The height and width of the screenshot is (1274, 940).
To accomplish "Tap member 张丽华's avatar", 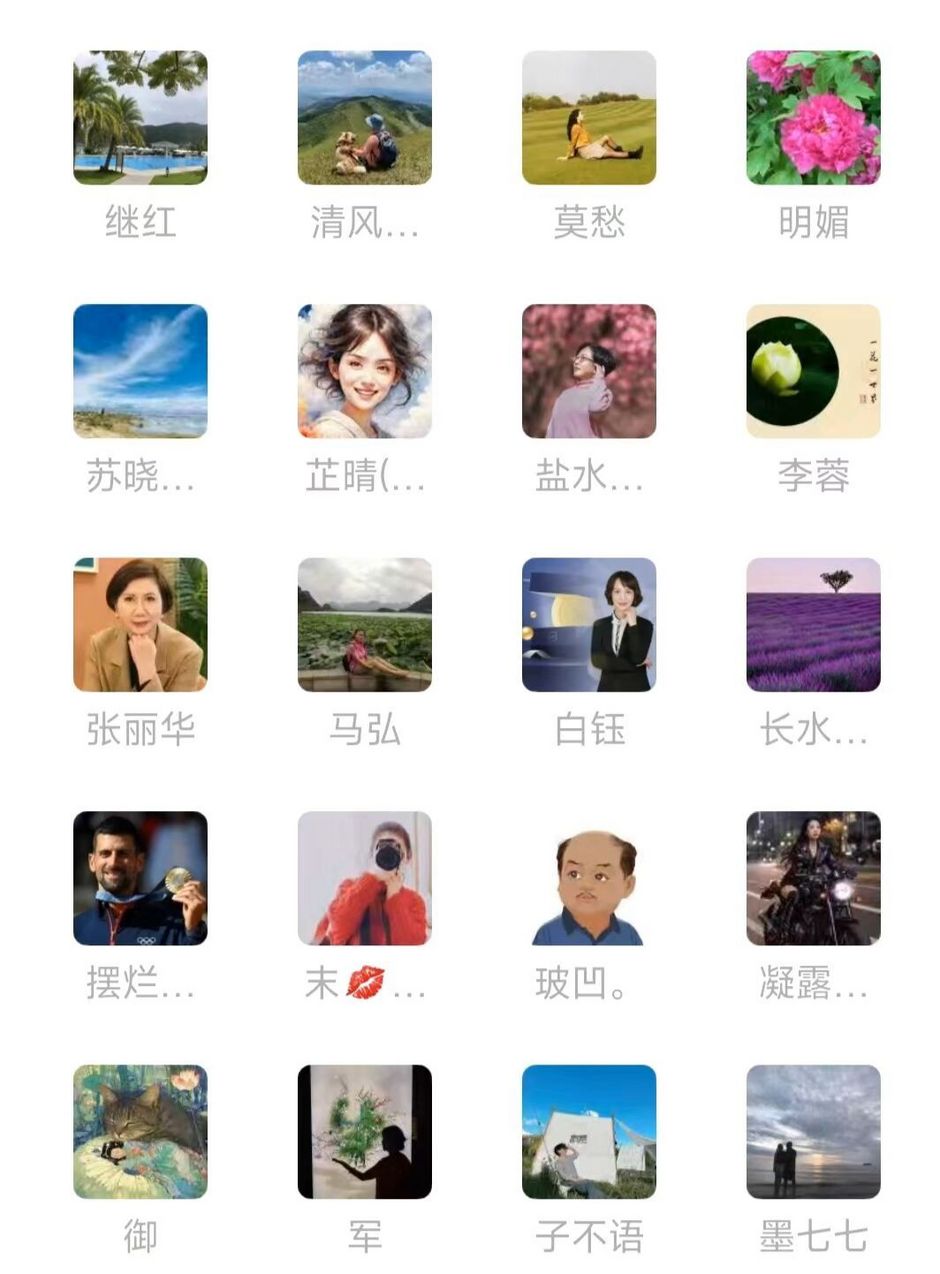I will (140, 625).
